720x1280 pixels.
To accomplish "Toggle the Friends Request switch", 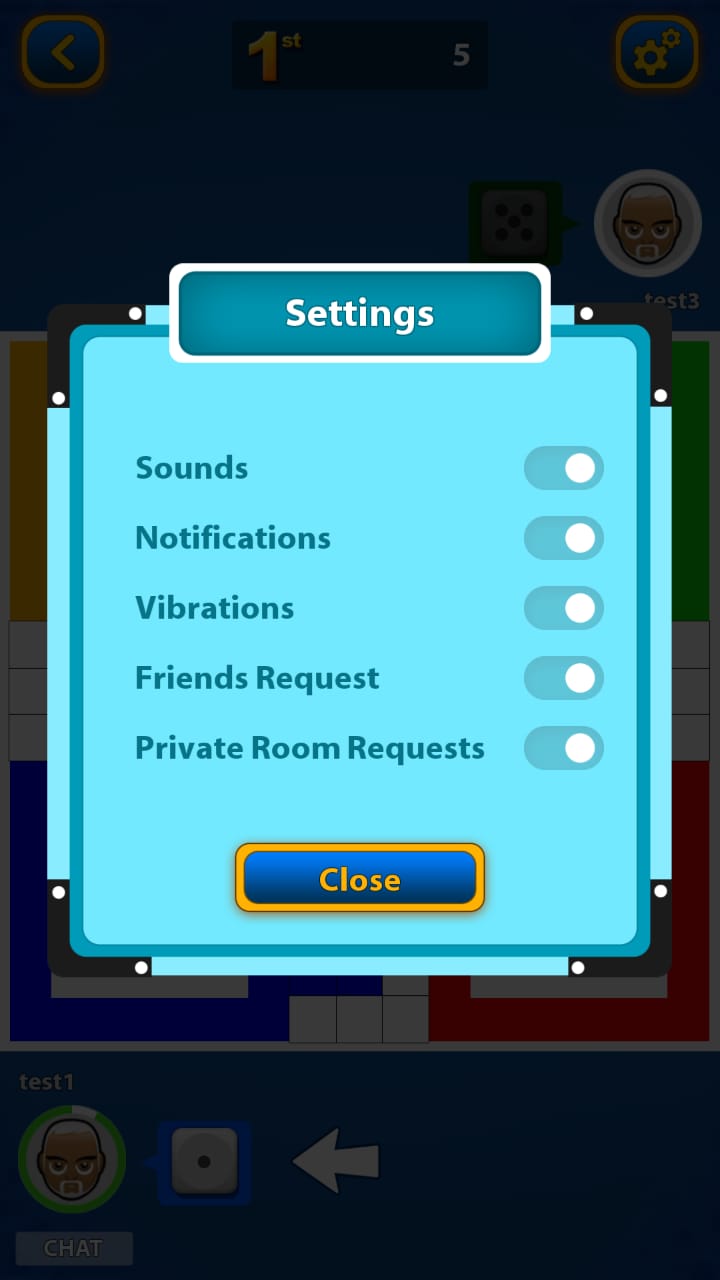I will coord(564,678).
